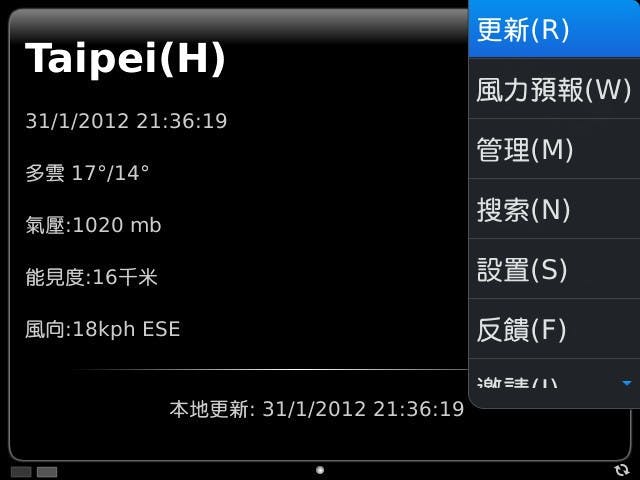Select 反饋(F) feedback option
The height and width of the screenshot is (480, 640).
[x=553, y=330]
